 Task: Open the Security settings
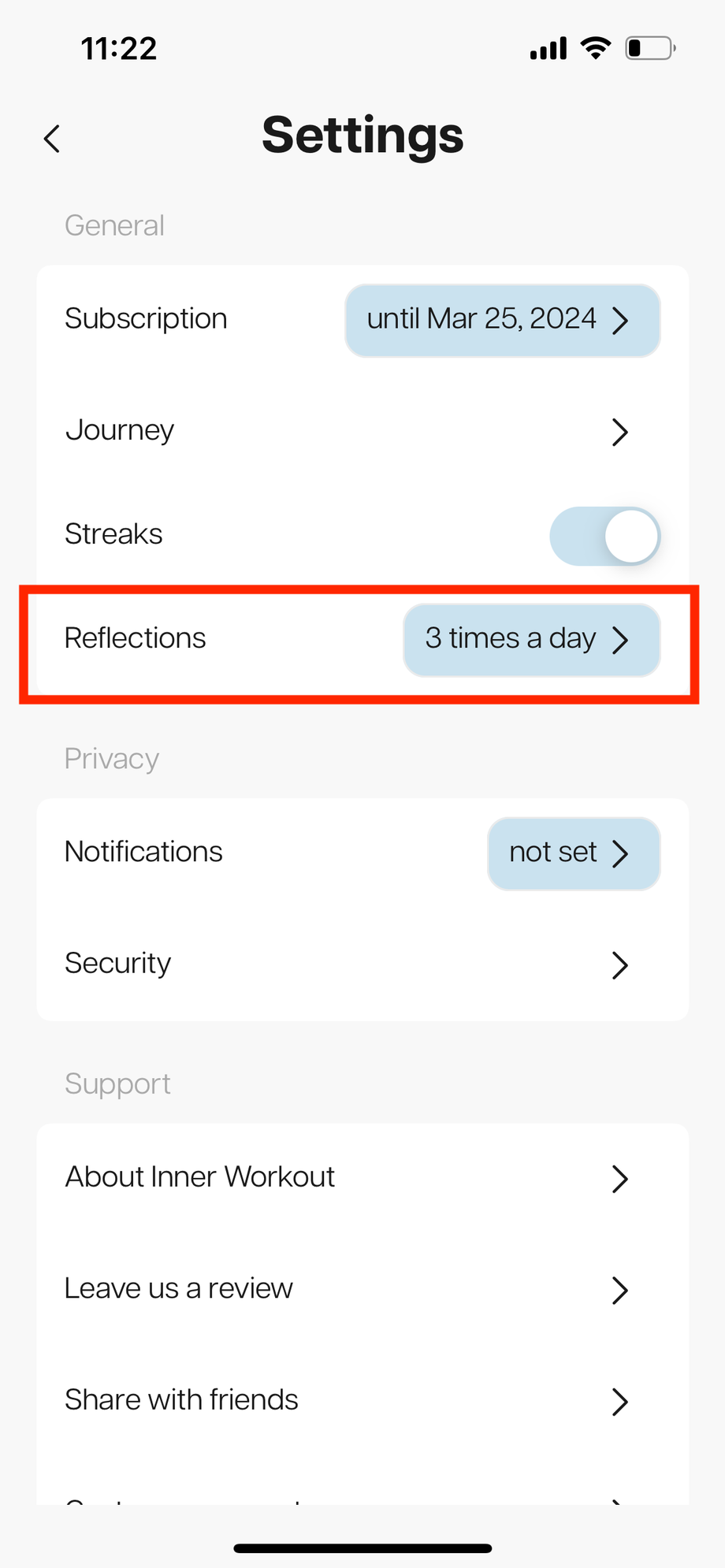[x=362, y=964]
